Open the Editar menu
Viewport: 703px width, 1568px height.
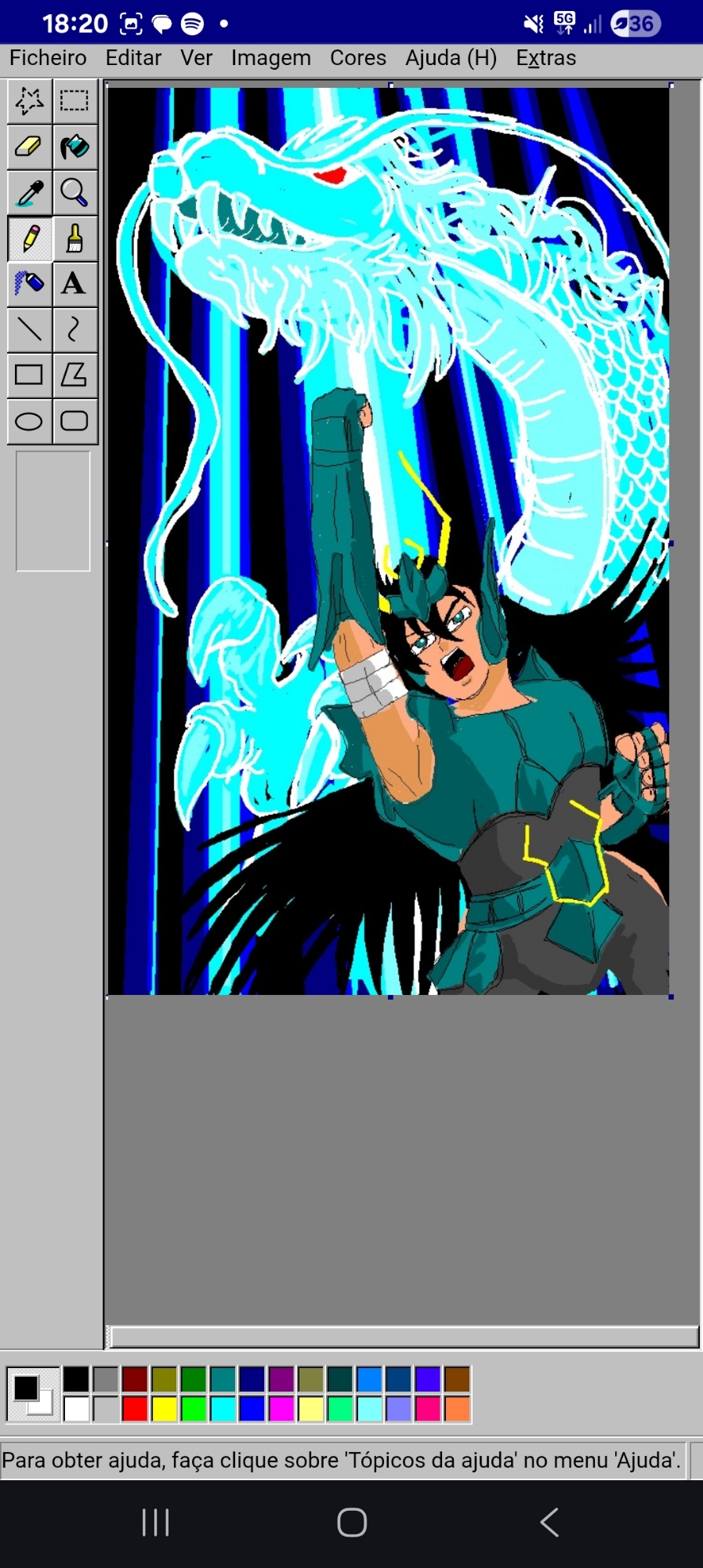point(133,58)
